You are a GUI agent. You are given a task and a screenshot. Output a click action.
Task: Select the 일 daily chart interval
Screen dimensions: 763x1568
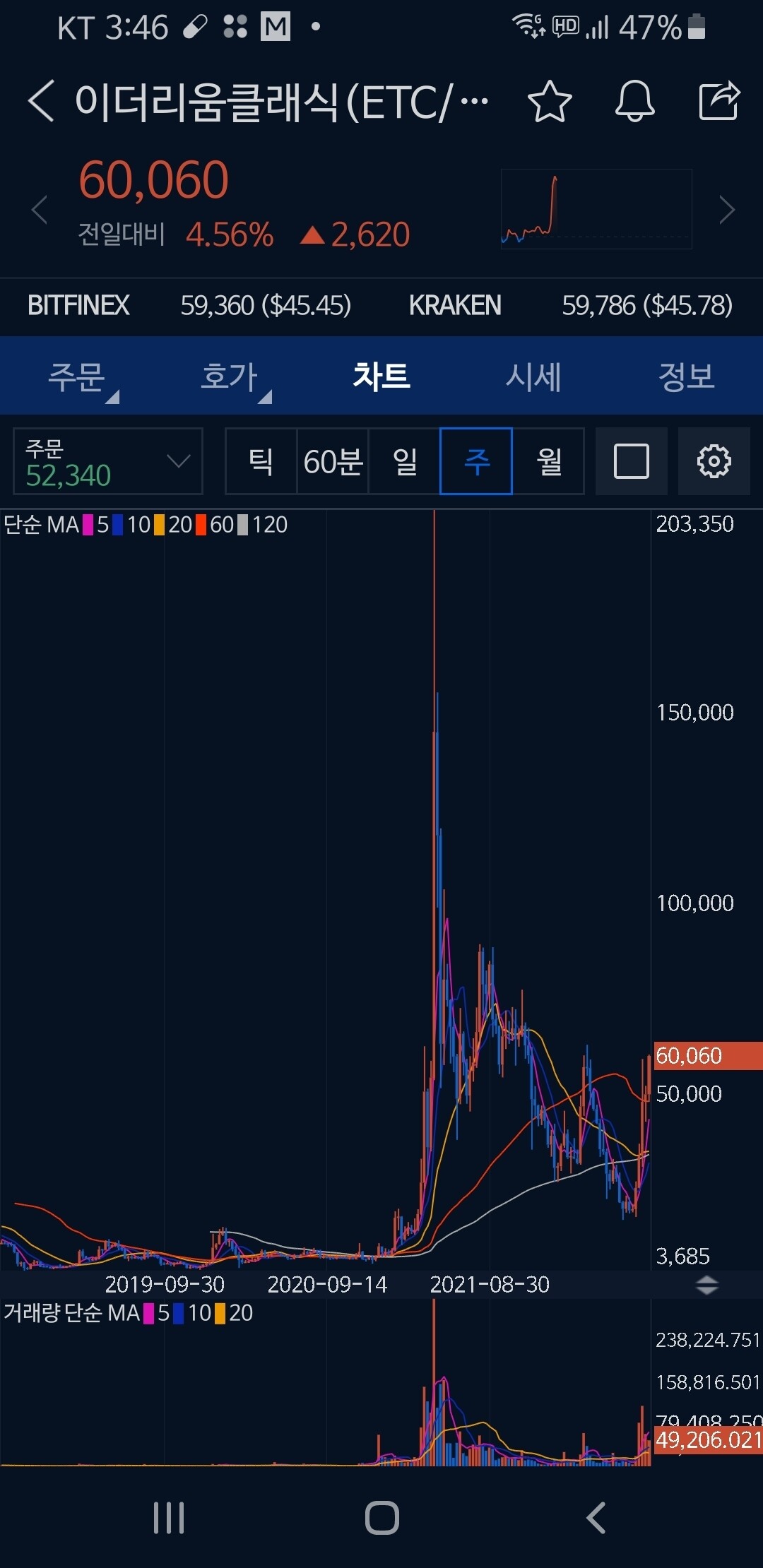pos(405,461)
